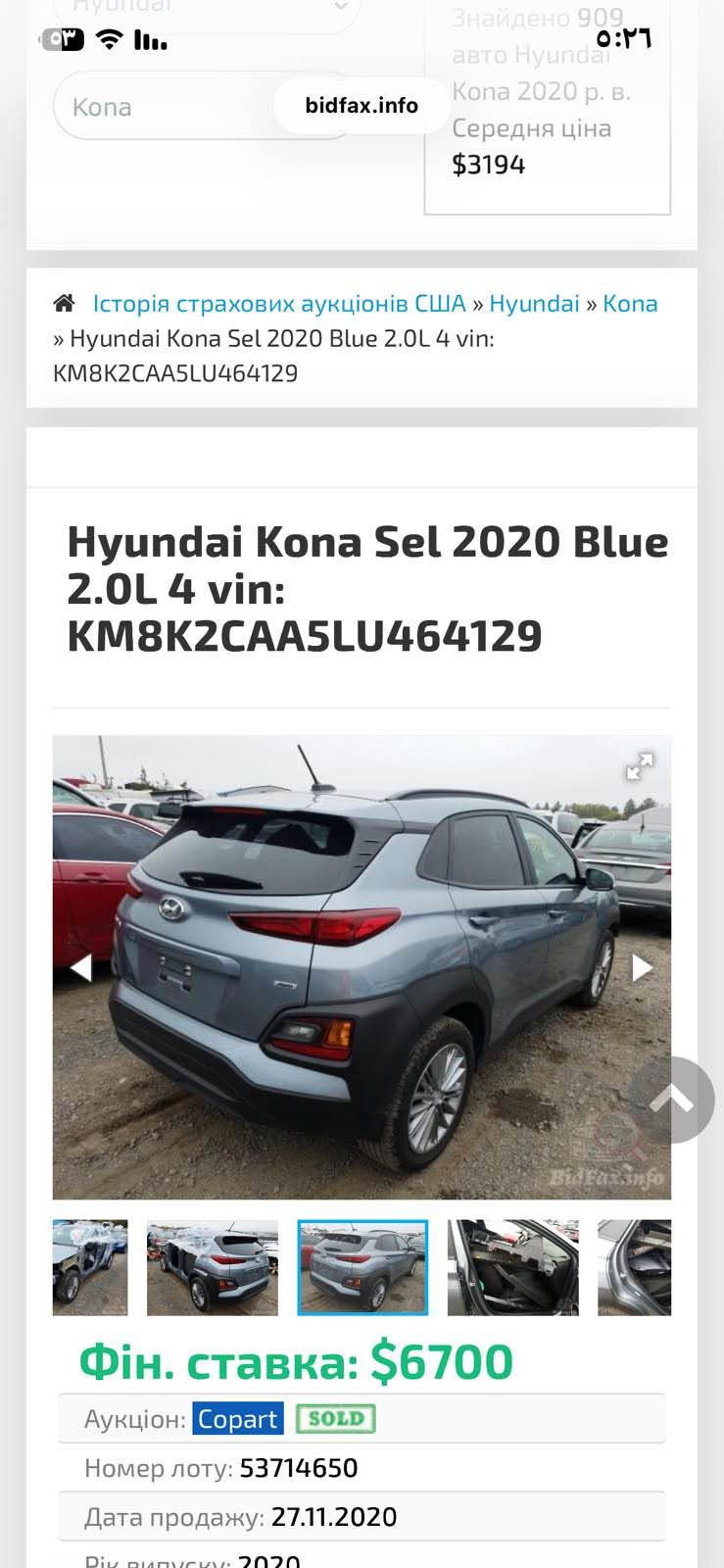
Task: Tap the bidfax.info address pill
Action: tap(362, 105)
